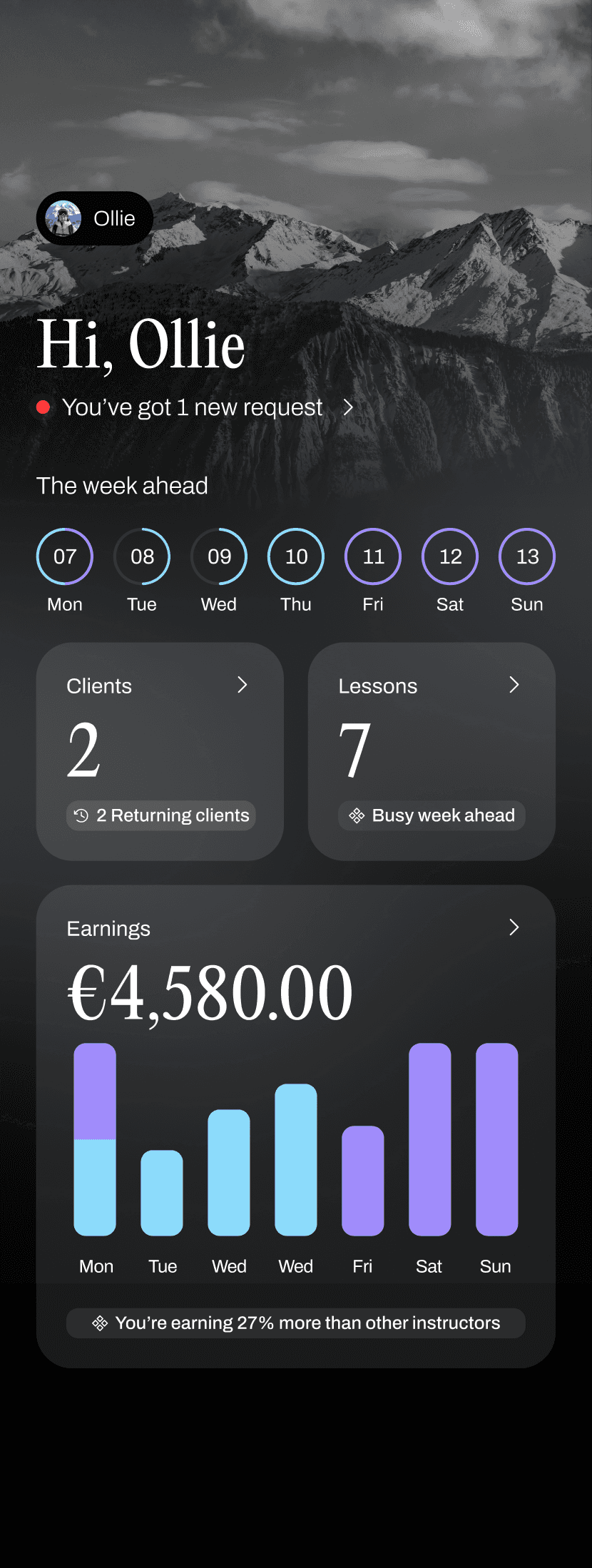Image resolution: width=592 pixels, height=1568 pixels.
Task: Open Ollie's profile chip
Action: (95, 218)
